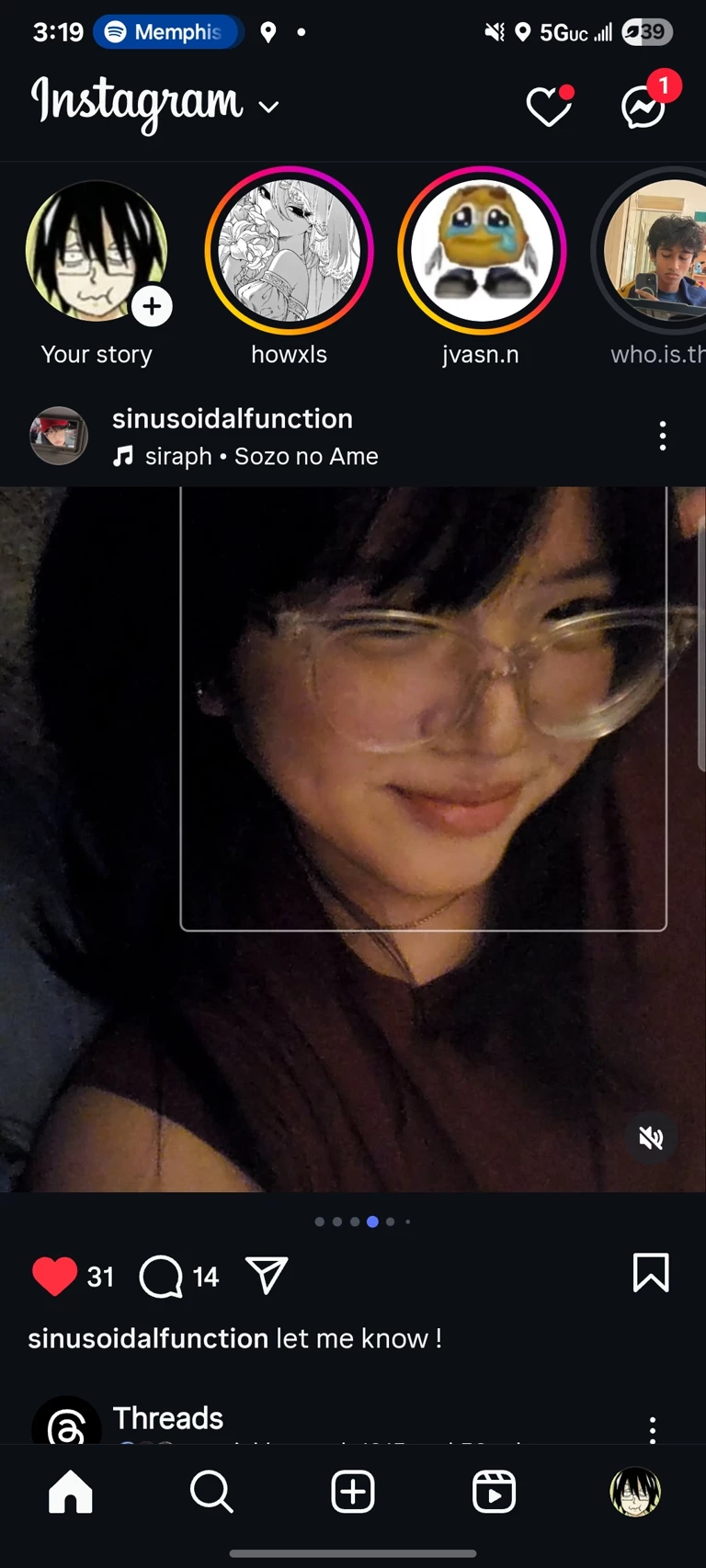Go to the Home tab
Image resolution: width=706 pixels, height=1568 pixels.
click(71, 1491)
